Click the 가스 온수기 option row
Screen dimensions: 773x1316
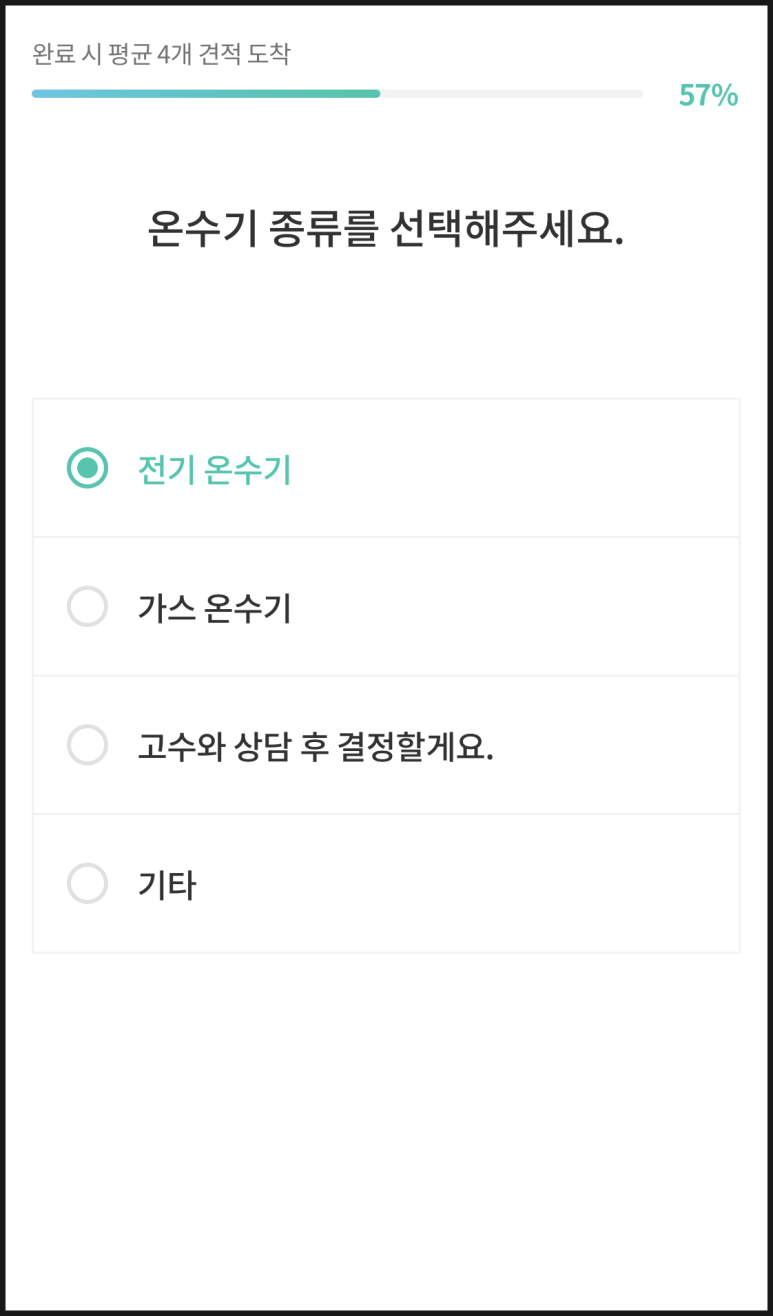click(x=386, y=606)
